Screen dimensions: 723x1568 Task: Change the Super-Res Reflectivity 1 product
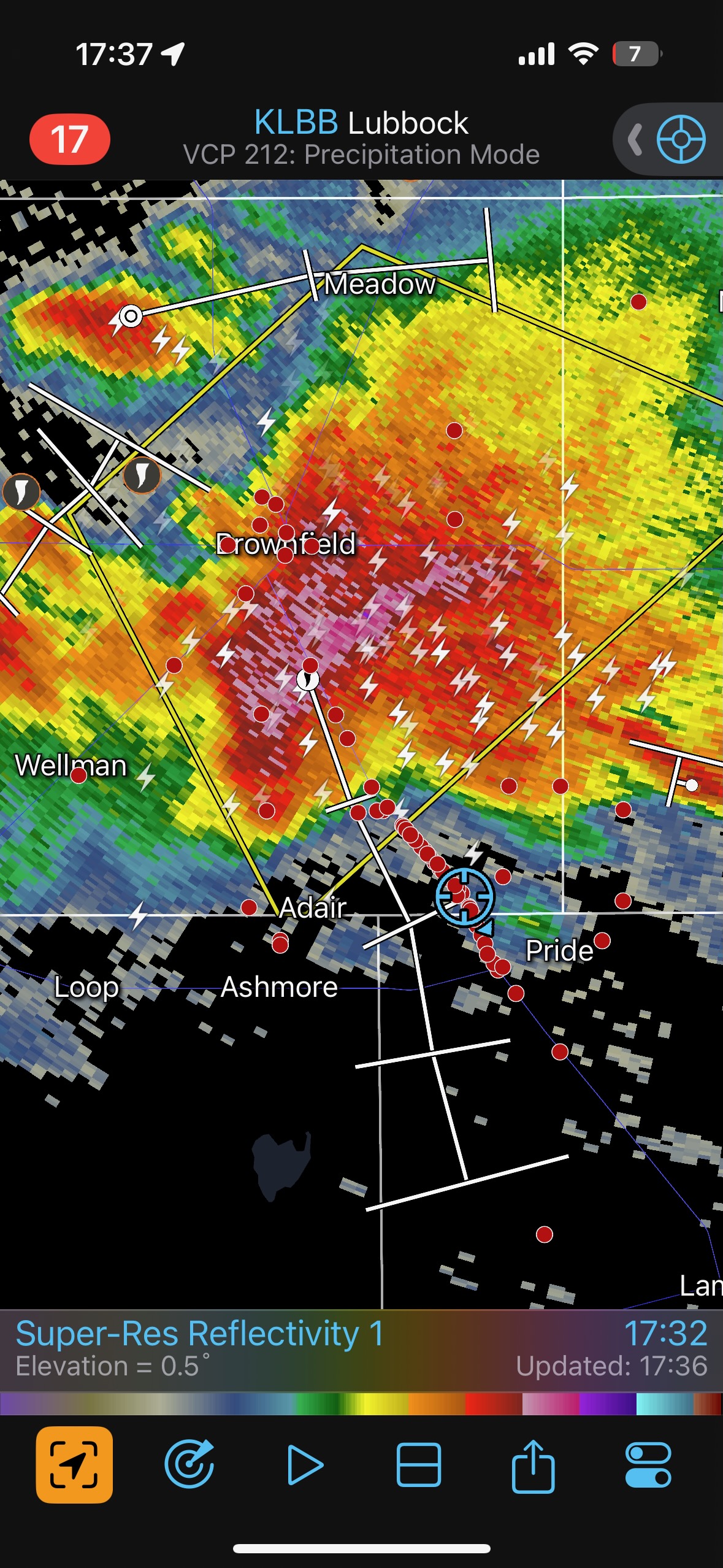coord(200,1334)
